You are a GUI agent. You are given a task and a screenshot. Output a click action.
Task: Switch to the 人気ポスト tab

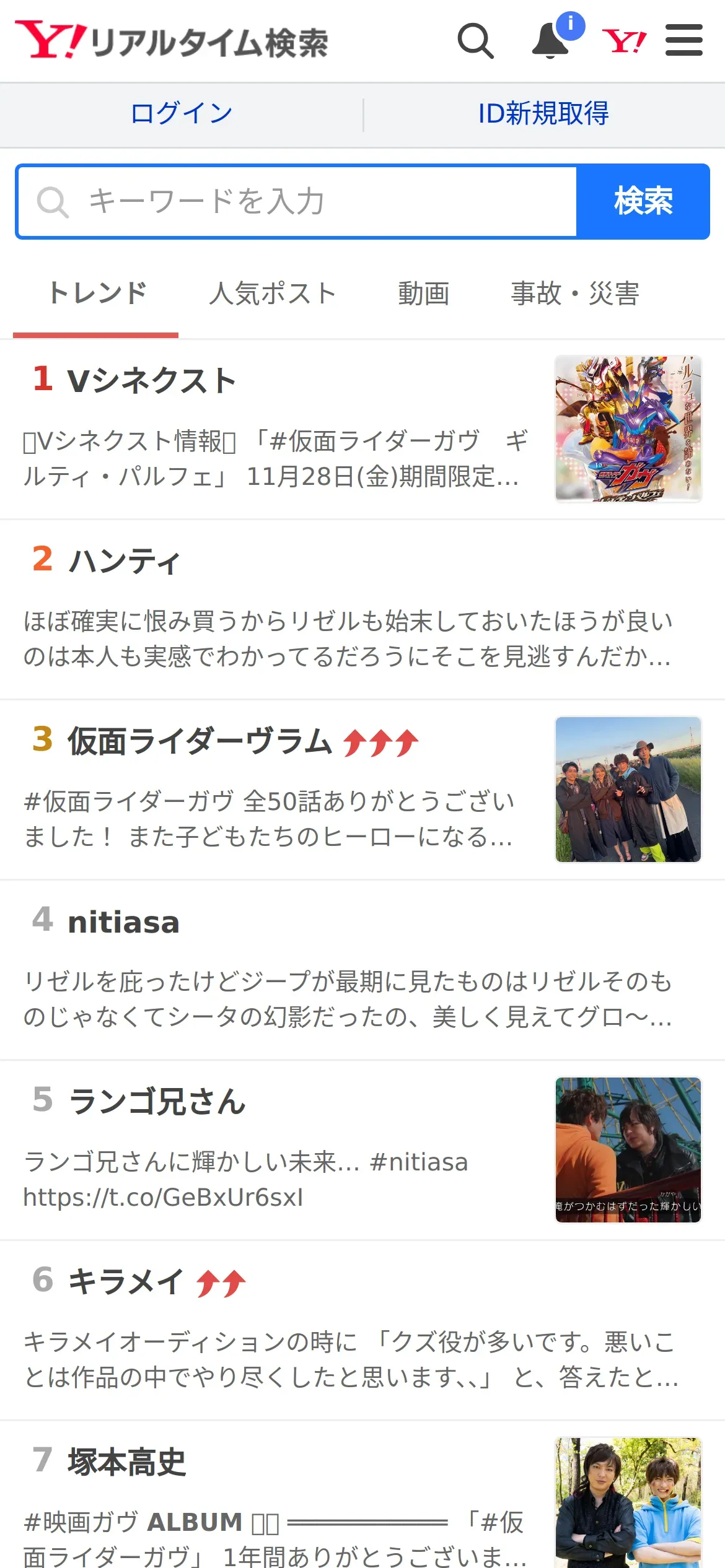273,294
